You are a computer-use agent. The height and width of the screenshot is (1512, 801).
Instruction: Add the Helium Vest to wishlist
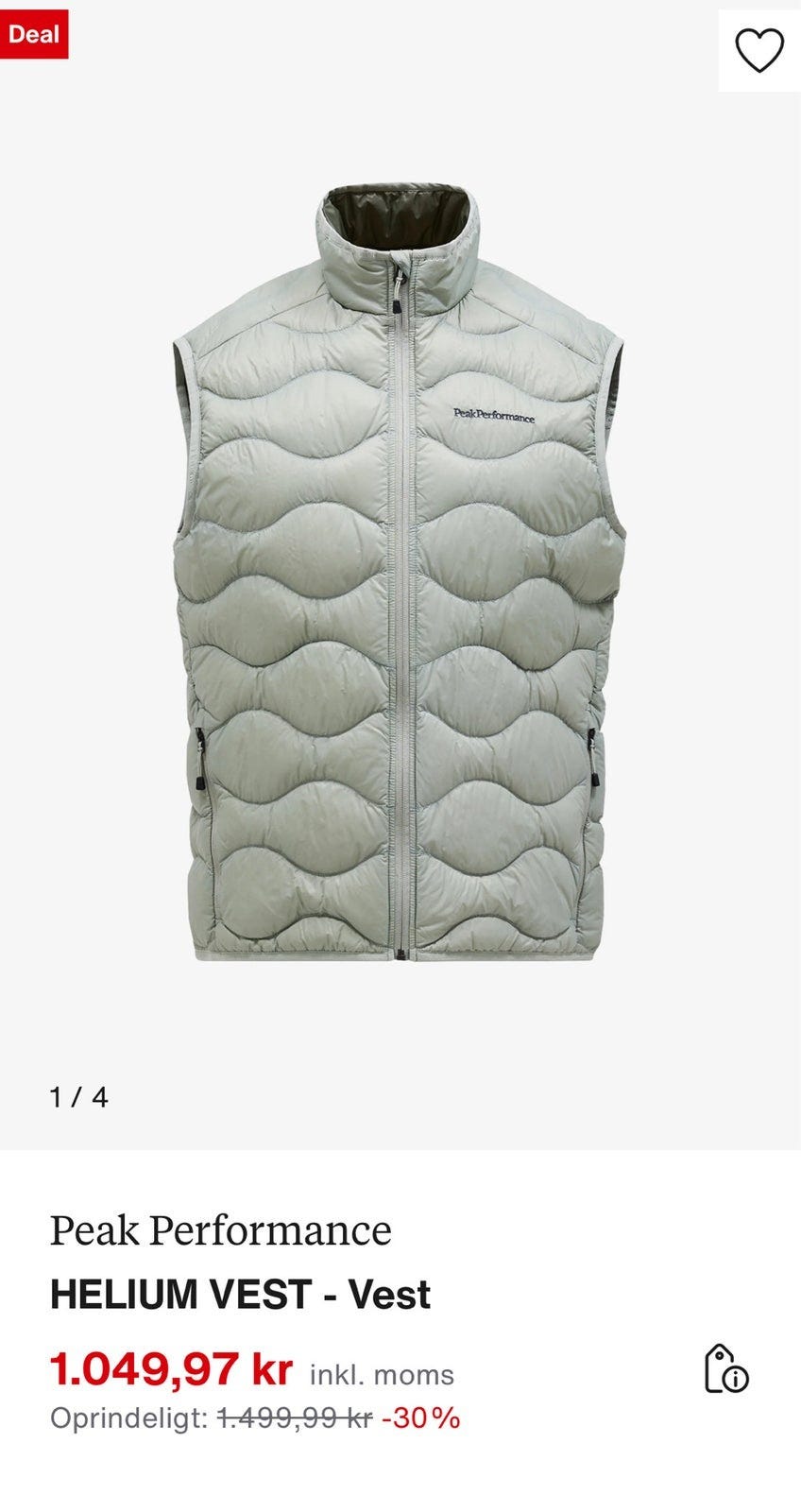pyautogui.click(x=759, y=51)
